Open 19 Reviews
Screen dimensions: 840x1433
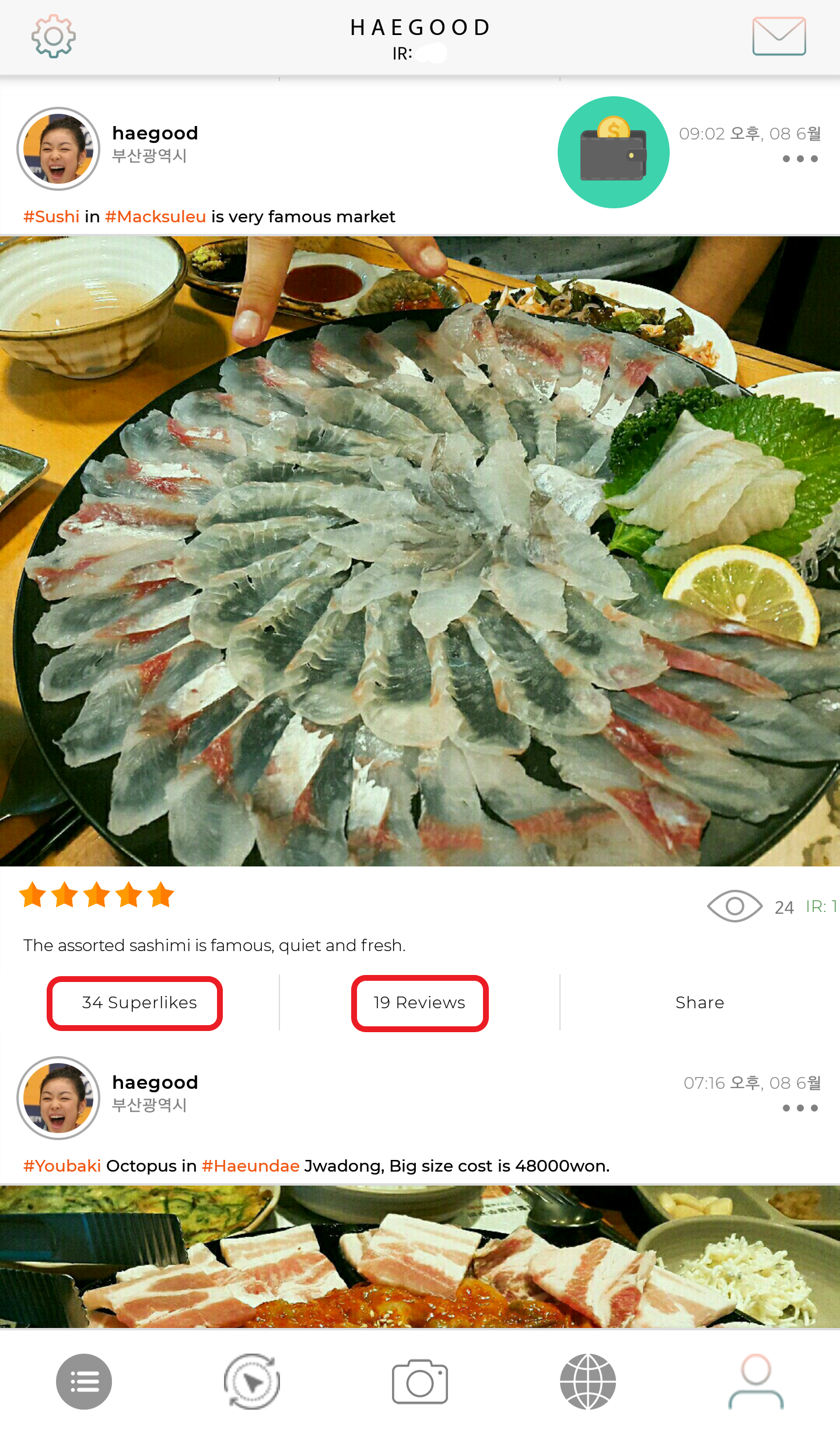[x=419, y=1003]
